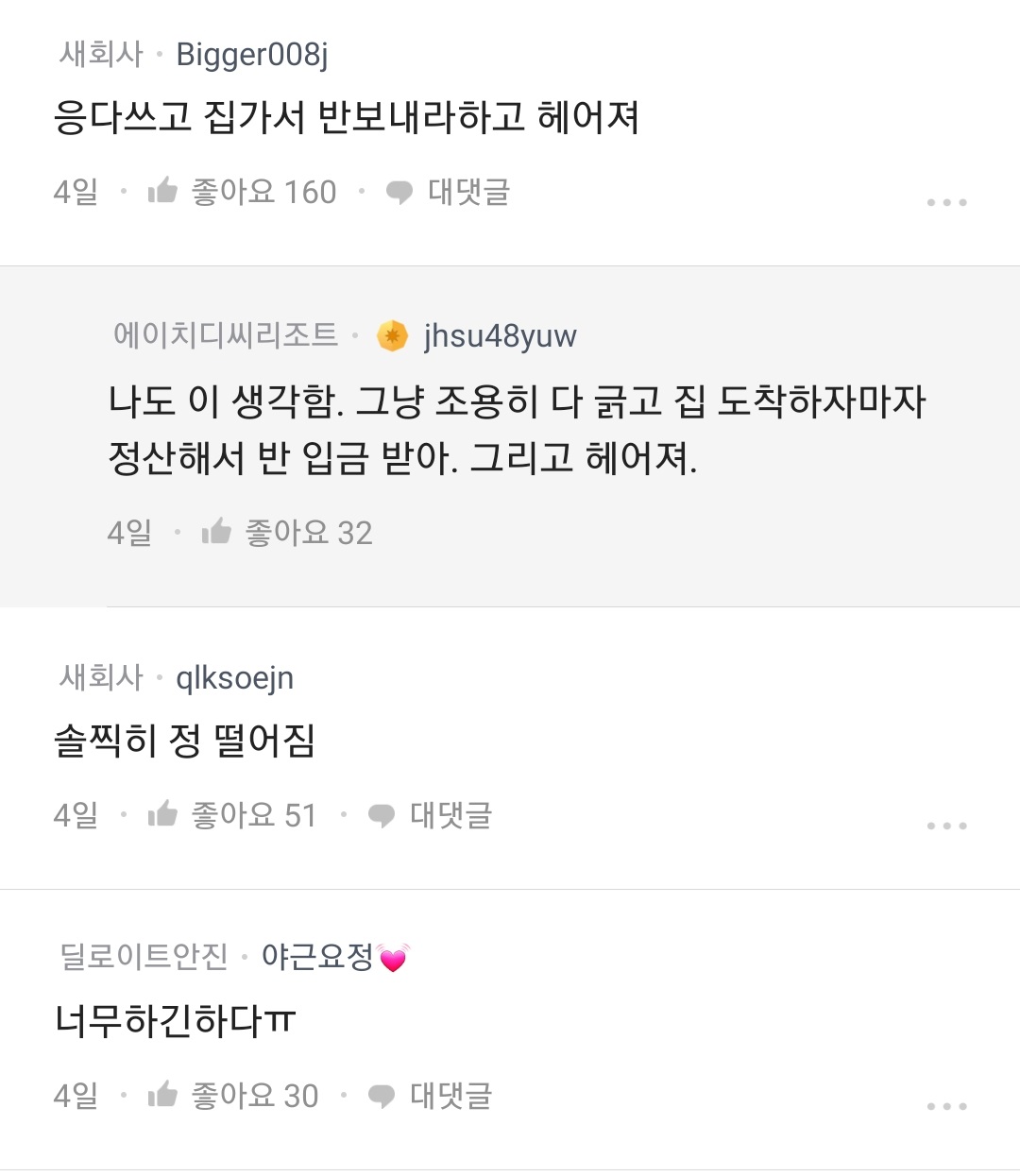The image size is (1020, 1176).
Task: Like 야근요정's comment
Action: click(162, 1095)
